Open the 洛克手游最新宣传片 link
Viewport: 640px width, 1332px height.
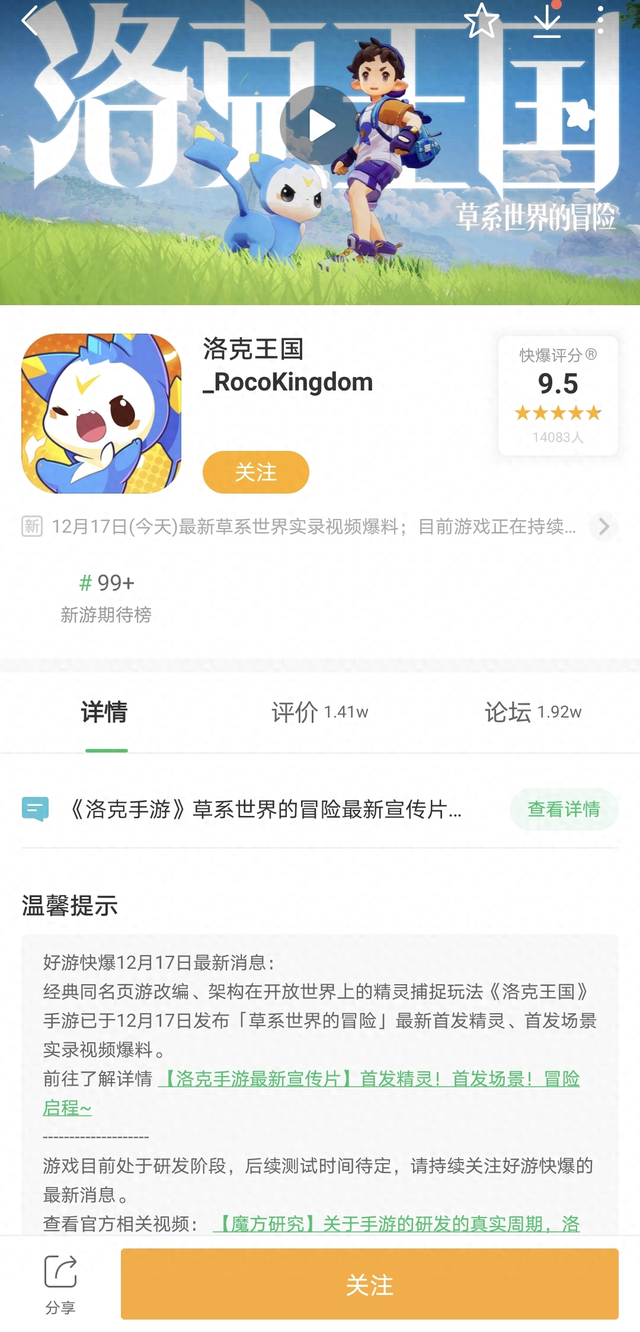point(368,1079)
